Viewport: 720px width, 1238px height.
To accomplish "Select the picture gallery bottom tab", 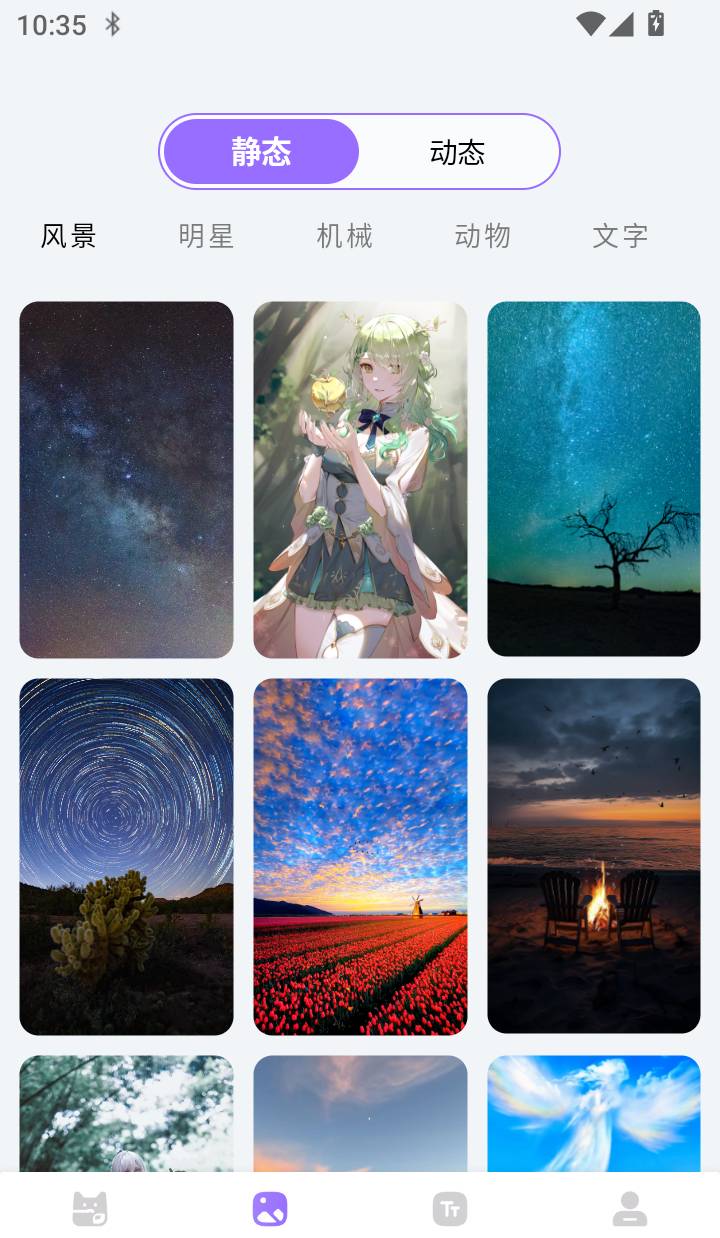I will coord(270,1208).
